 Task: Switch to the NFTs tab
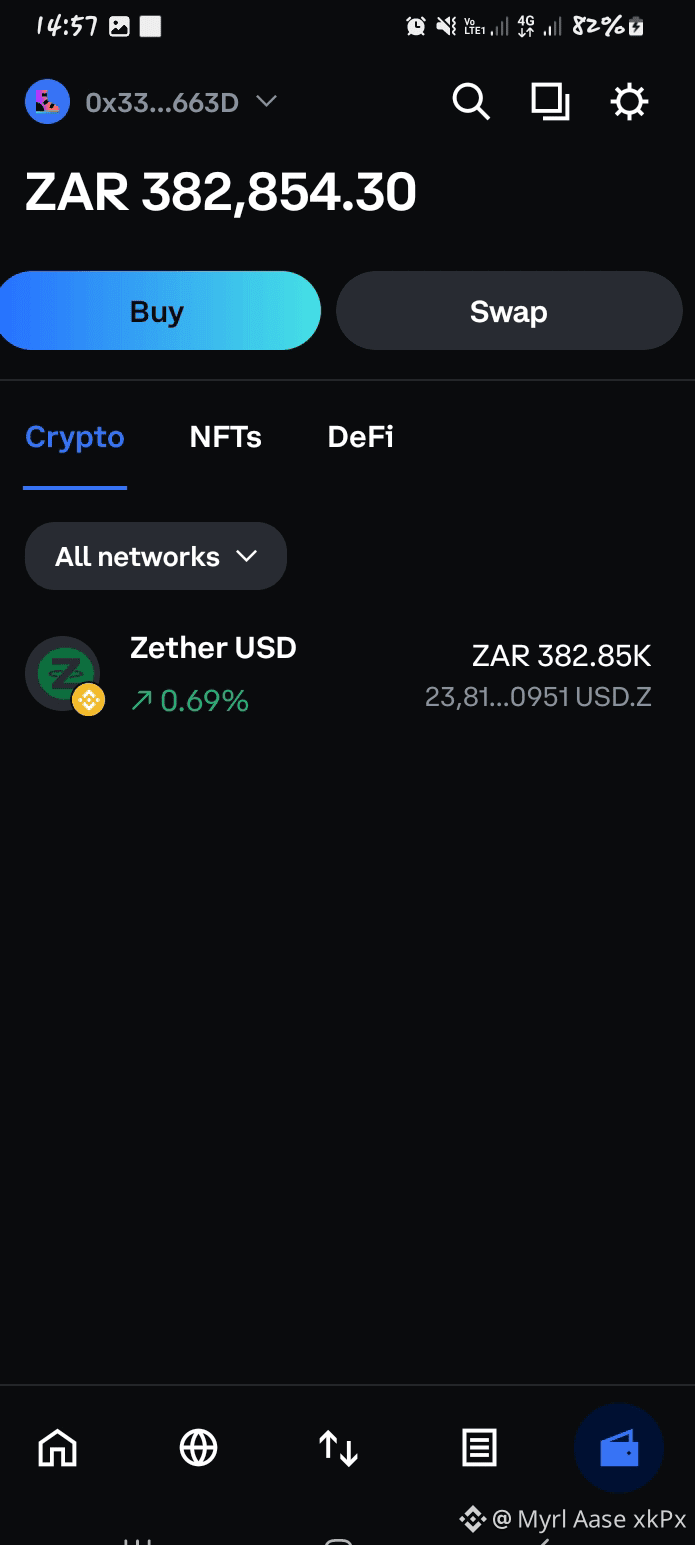225,437
